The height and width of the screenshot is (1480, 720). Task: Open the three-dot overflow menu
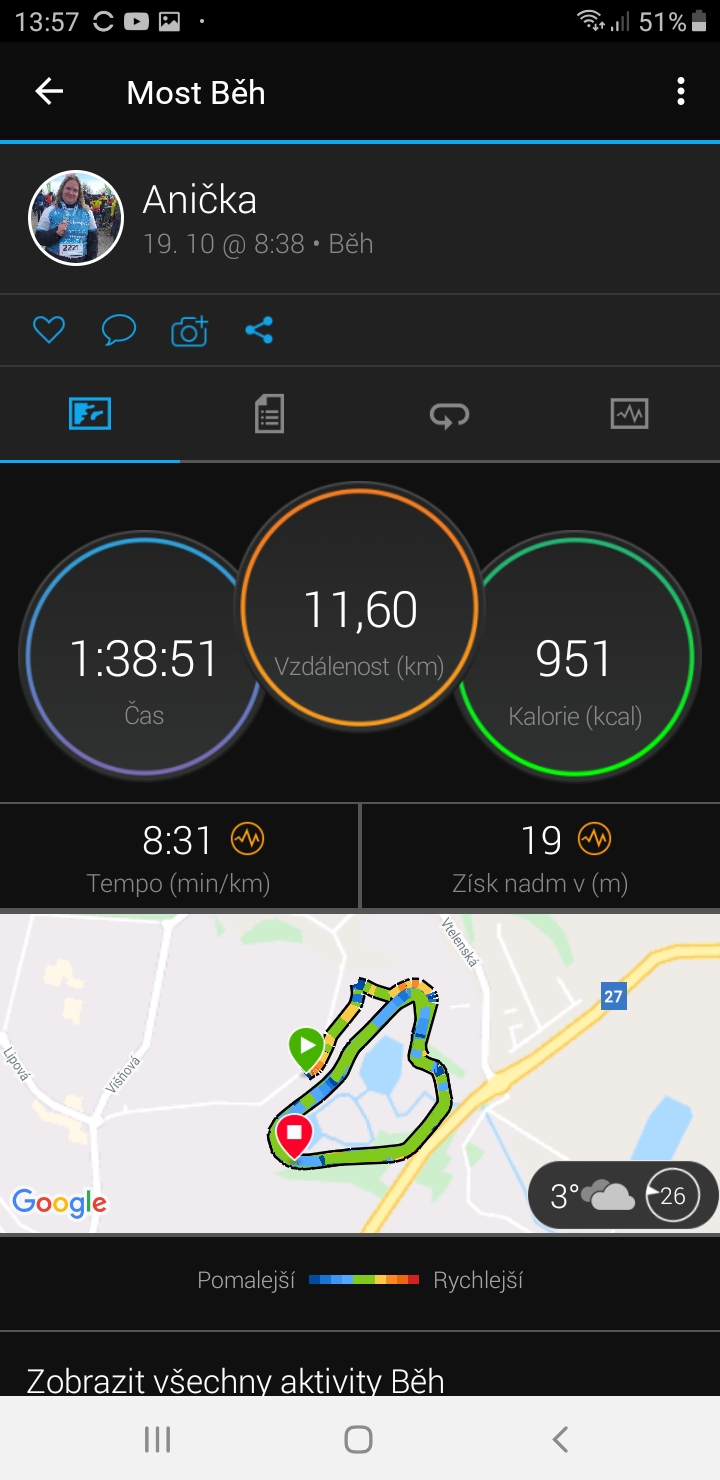click(681, 92)
